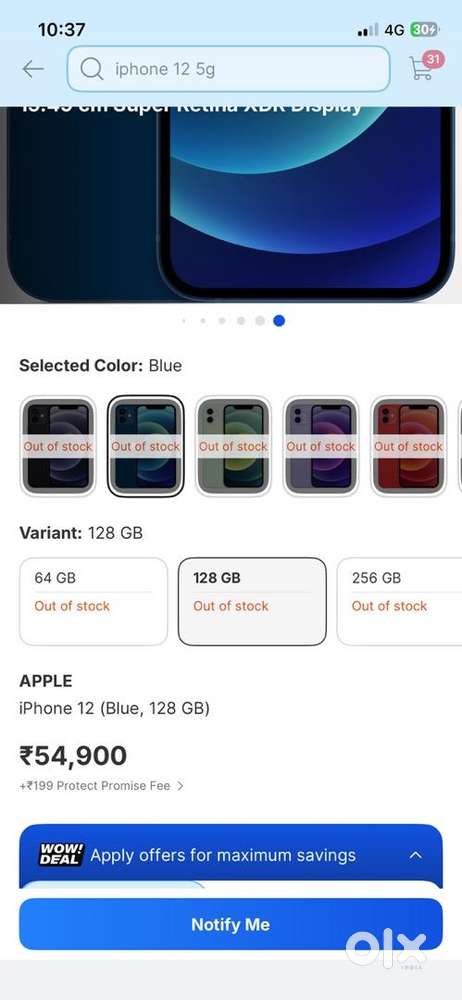Open the search box showing iphone 12 5g
The height and width of the screenshot is (1000, 462).
(x=228, y=69)
